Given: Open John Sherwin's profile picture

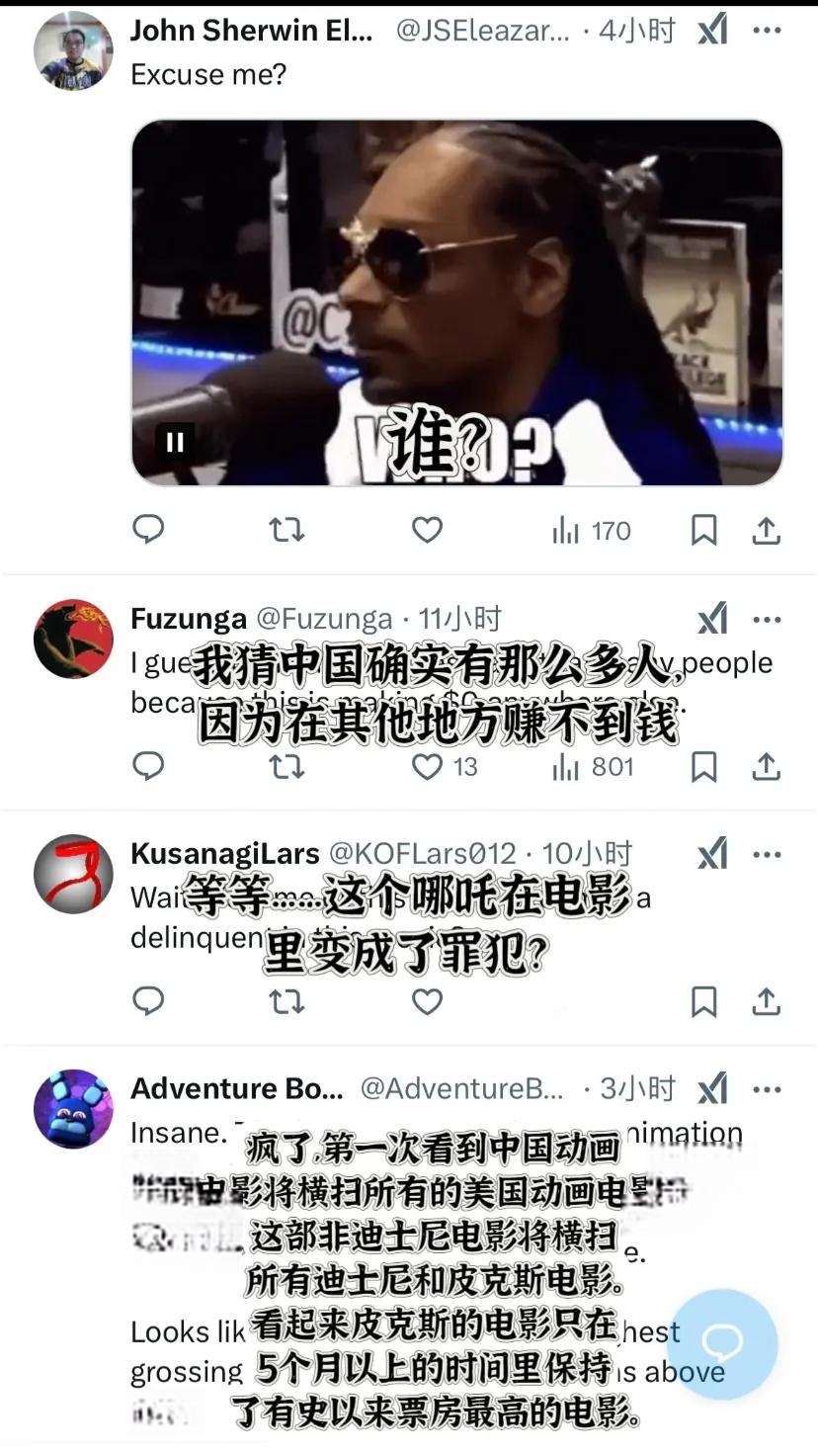Looking at the screenshot, I should point(73,51).
